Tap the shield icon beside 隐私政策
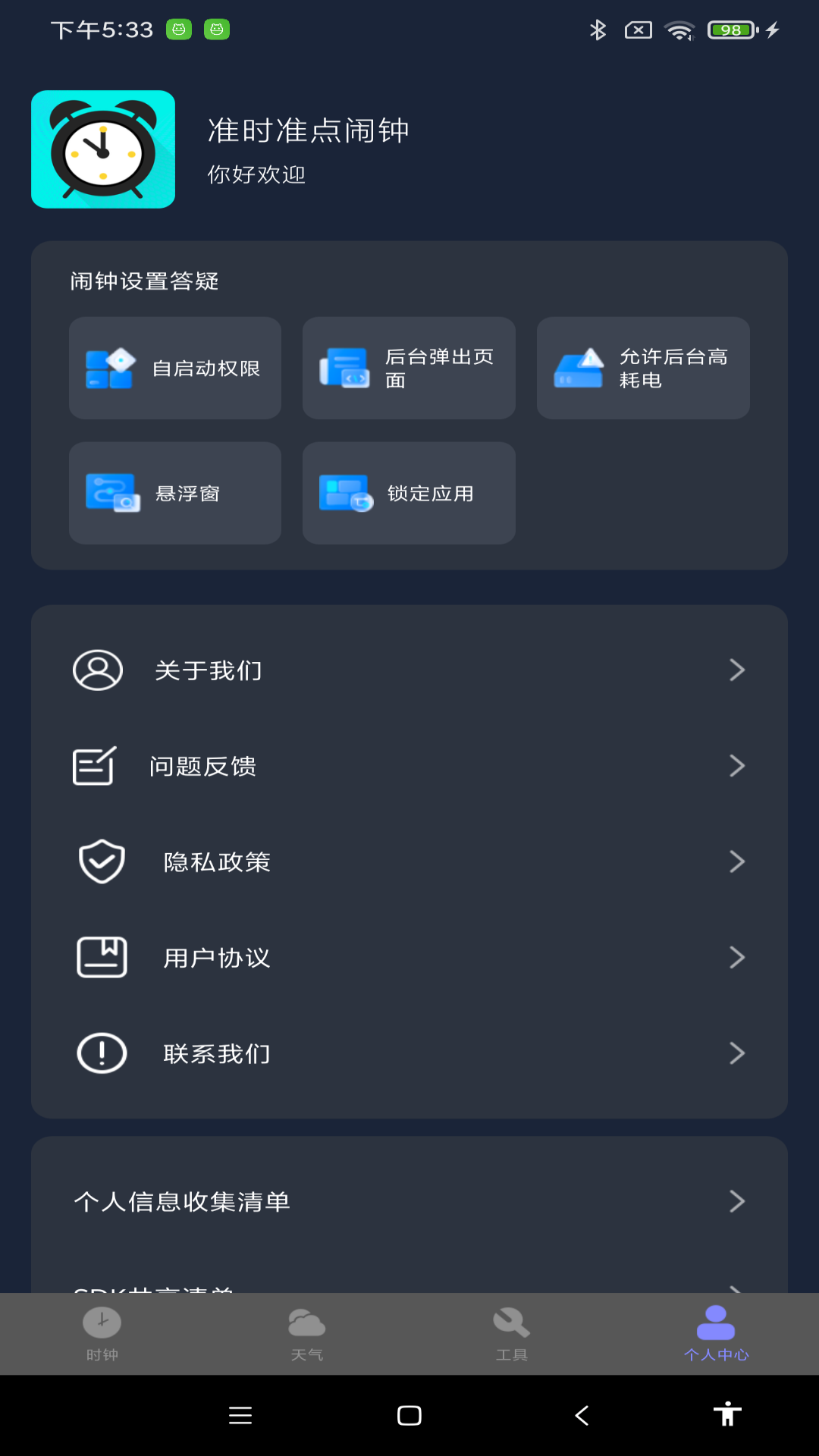The image size is (819, 1456). 102,861
